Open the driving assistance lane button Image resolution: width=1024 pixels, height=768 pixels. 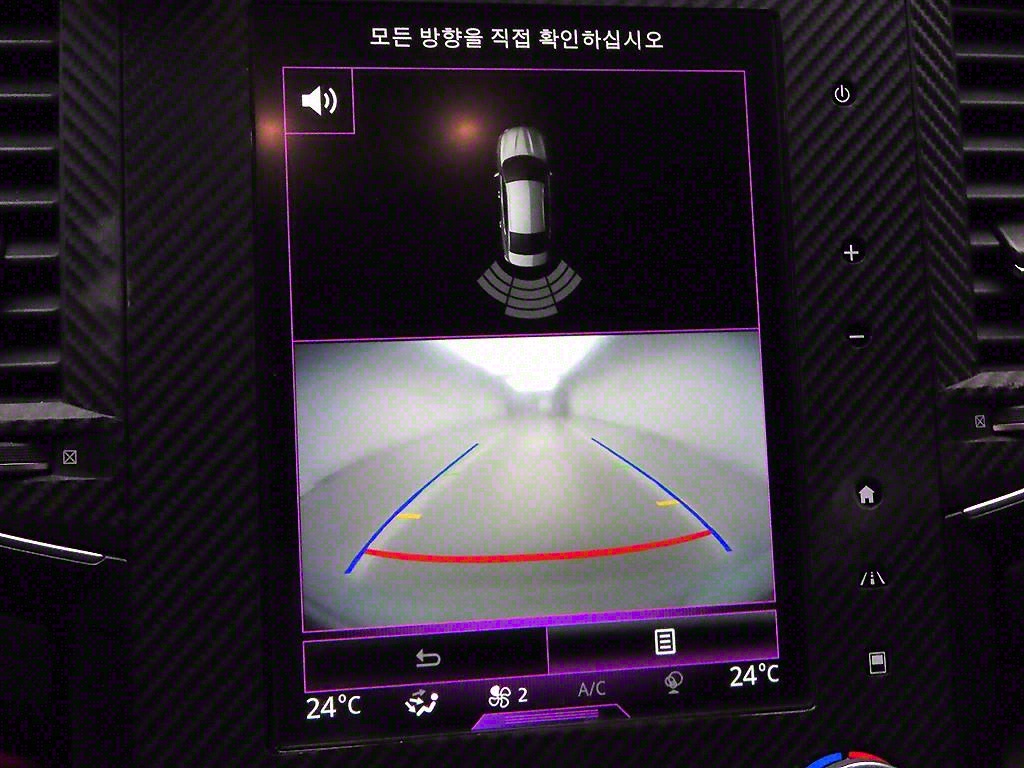click(872, 578)
